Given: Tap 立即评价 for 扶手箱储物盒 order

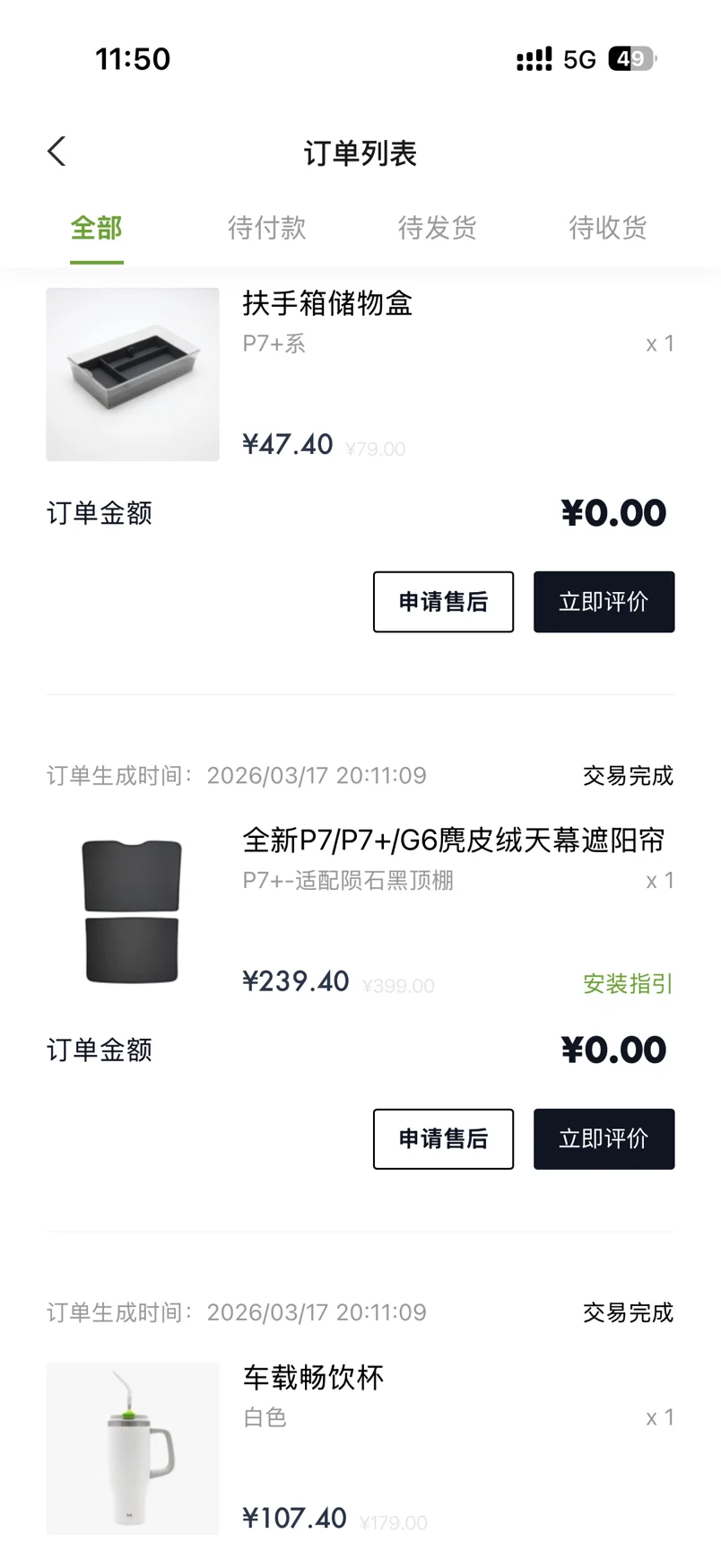Looking at the screenshot, I should click(604, 602).
